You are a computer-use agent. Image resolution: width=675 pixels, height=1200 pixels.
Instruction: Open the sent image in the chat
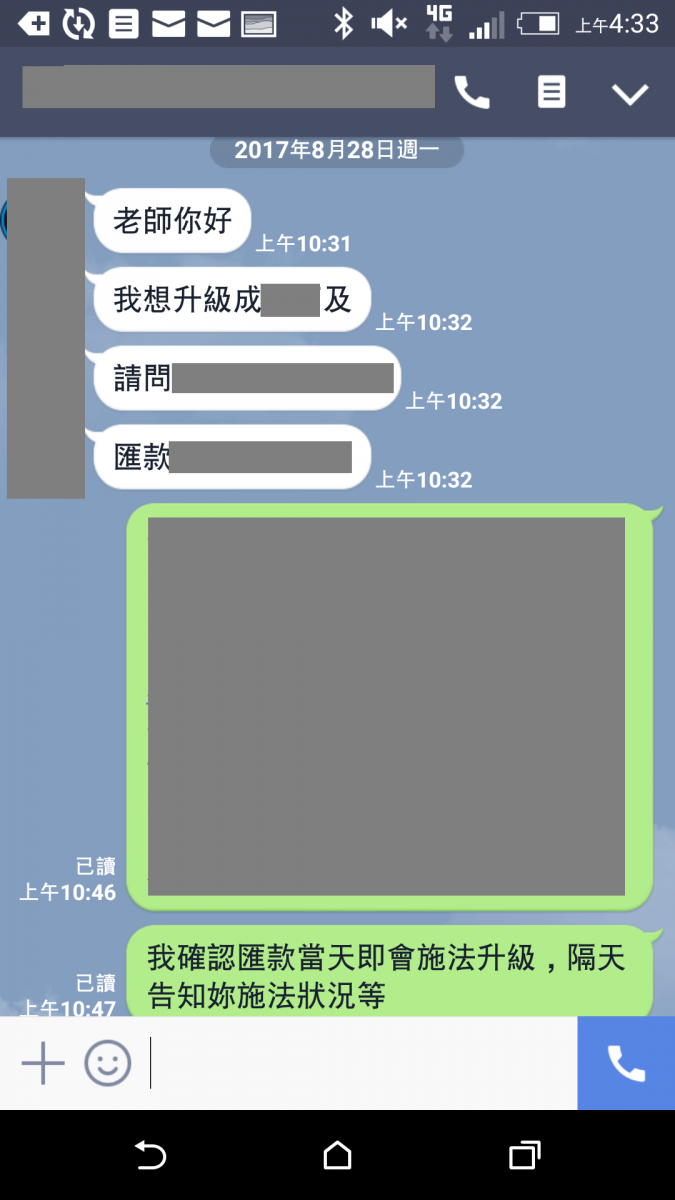click(386, 706)
